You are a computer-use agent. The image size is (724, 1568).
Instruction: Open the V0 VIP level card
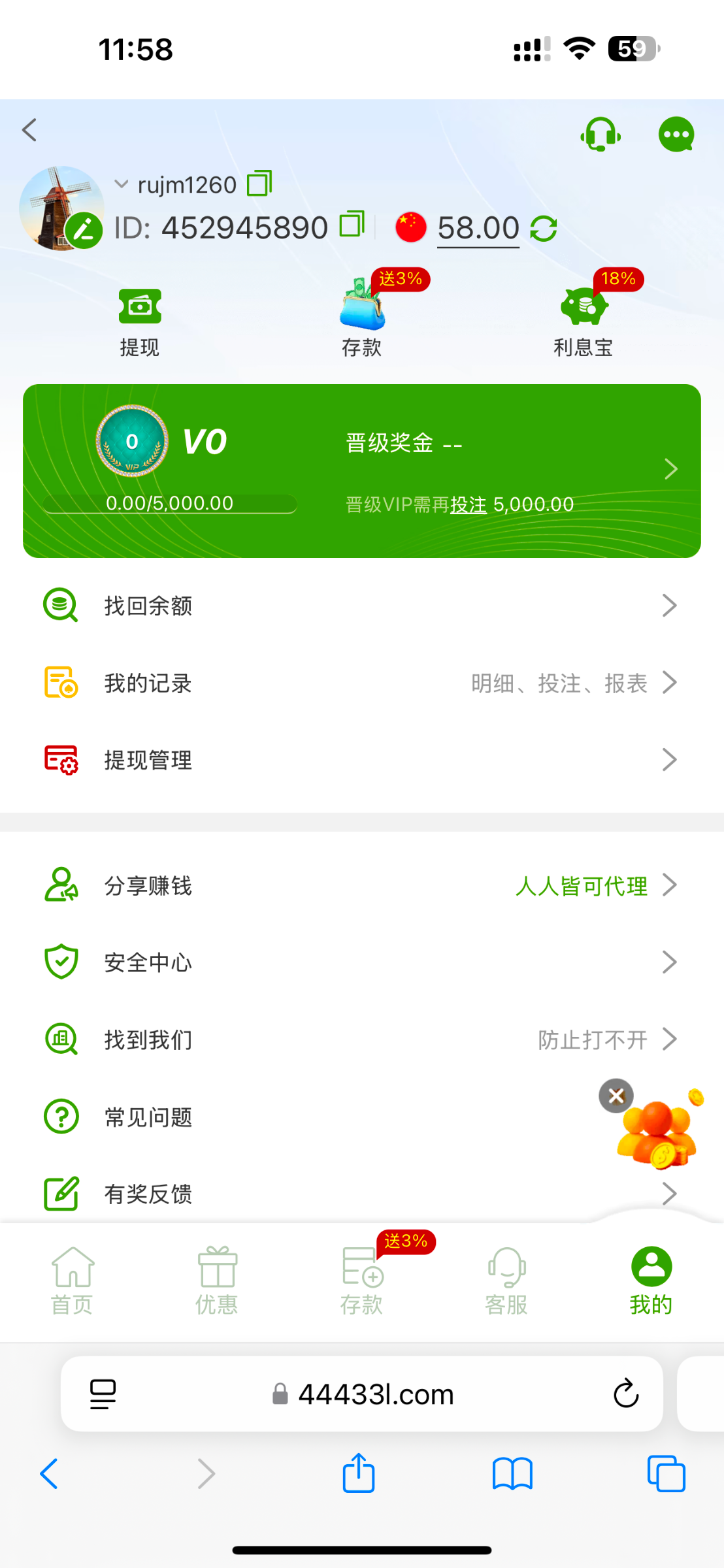pos(361,470)
